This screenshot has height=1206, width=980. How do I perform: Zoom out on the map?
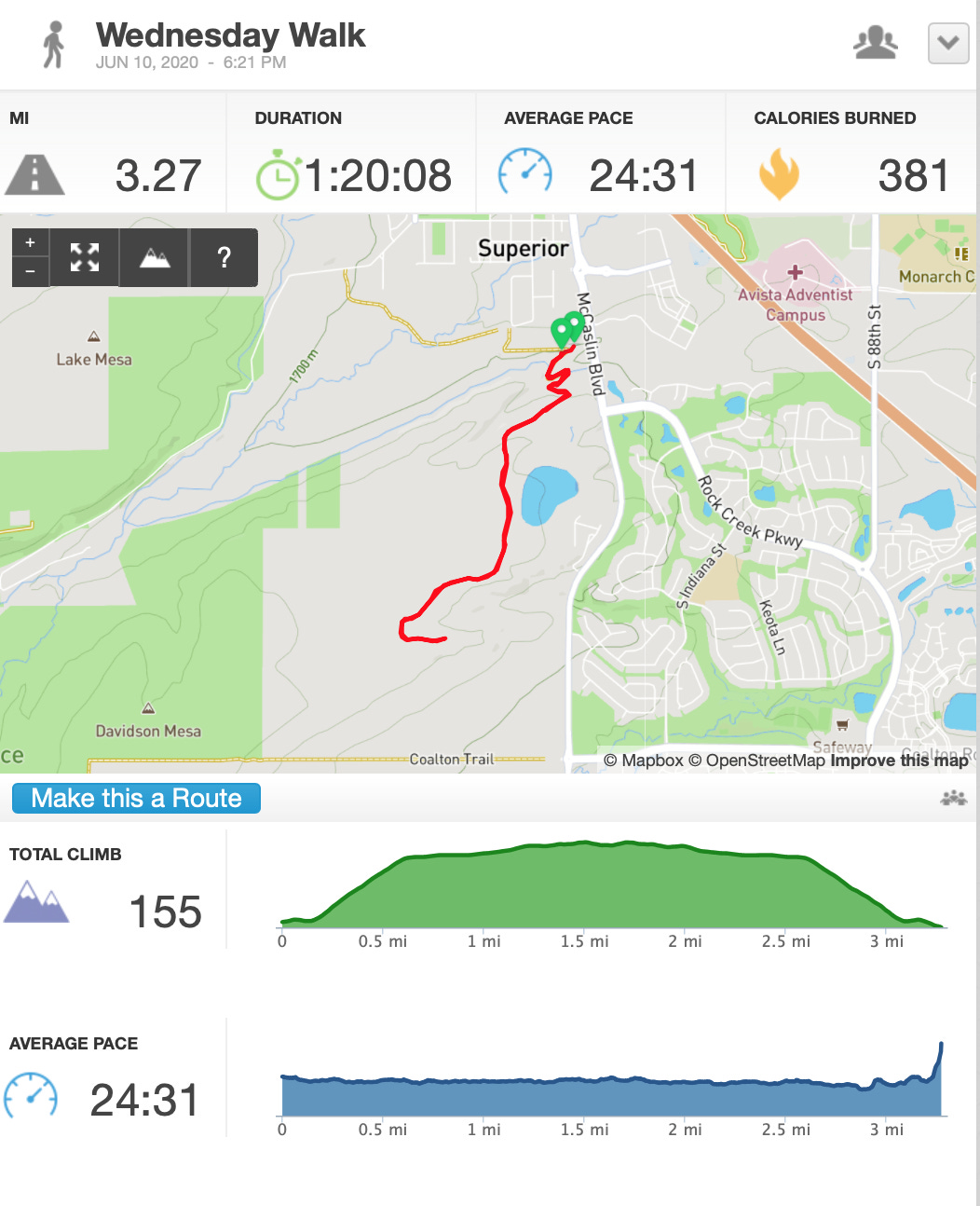tap(30, 271)
